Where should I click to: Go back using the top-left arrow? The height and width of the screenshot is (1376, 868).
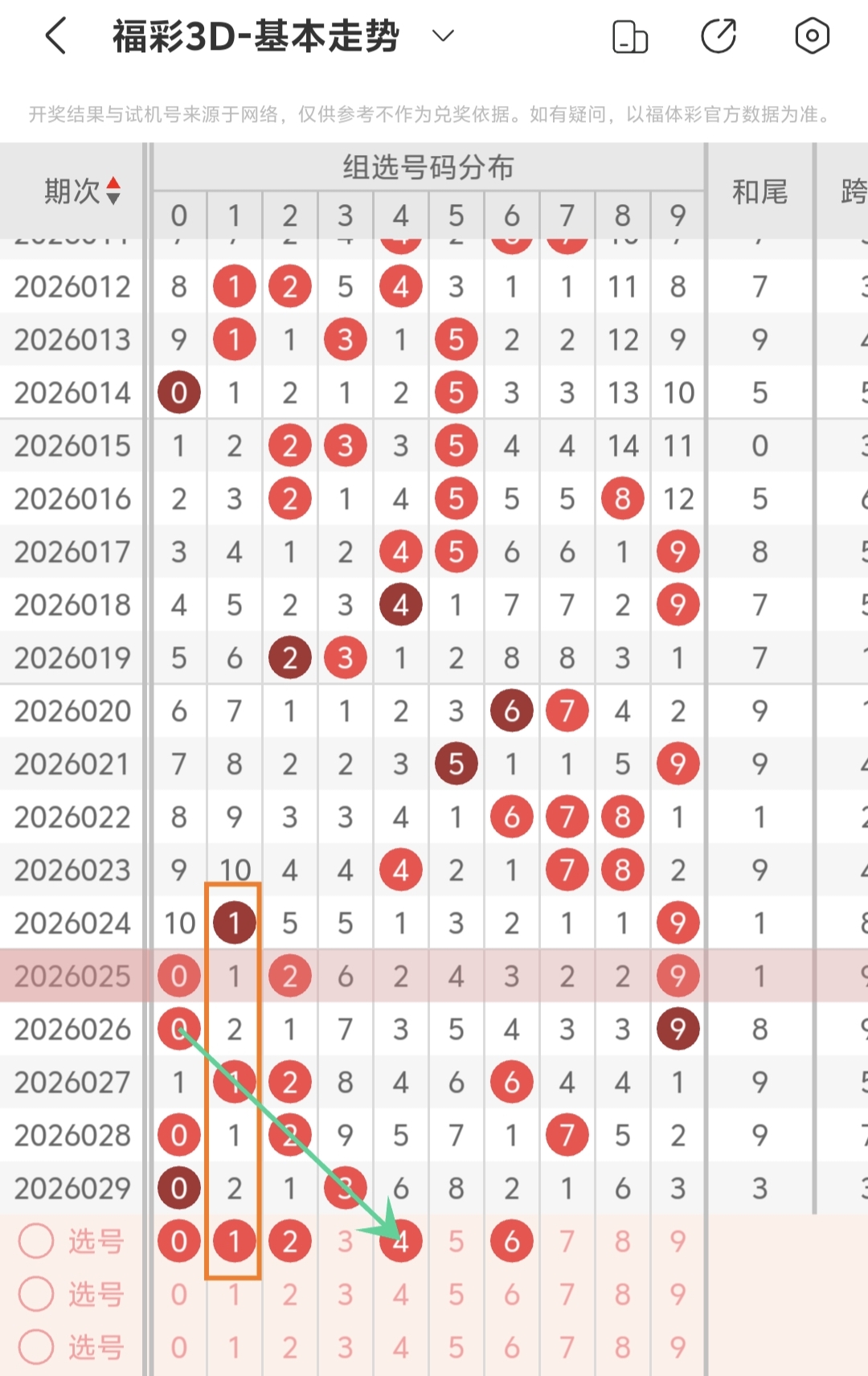click(x=55, y=36)
